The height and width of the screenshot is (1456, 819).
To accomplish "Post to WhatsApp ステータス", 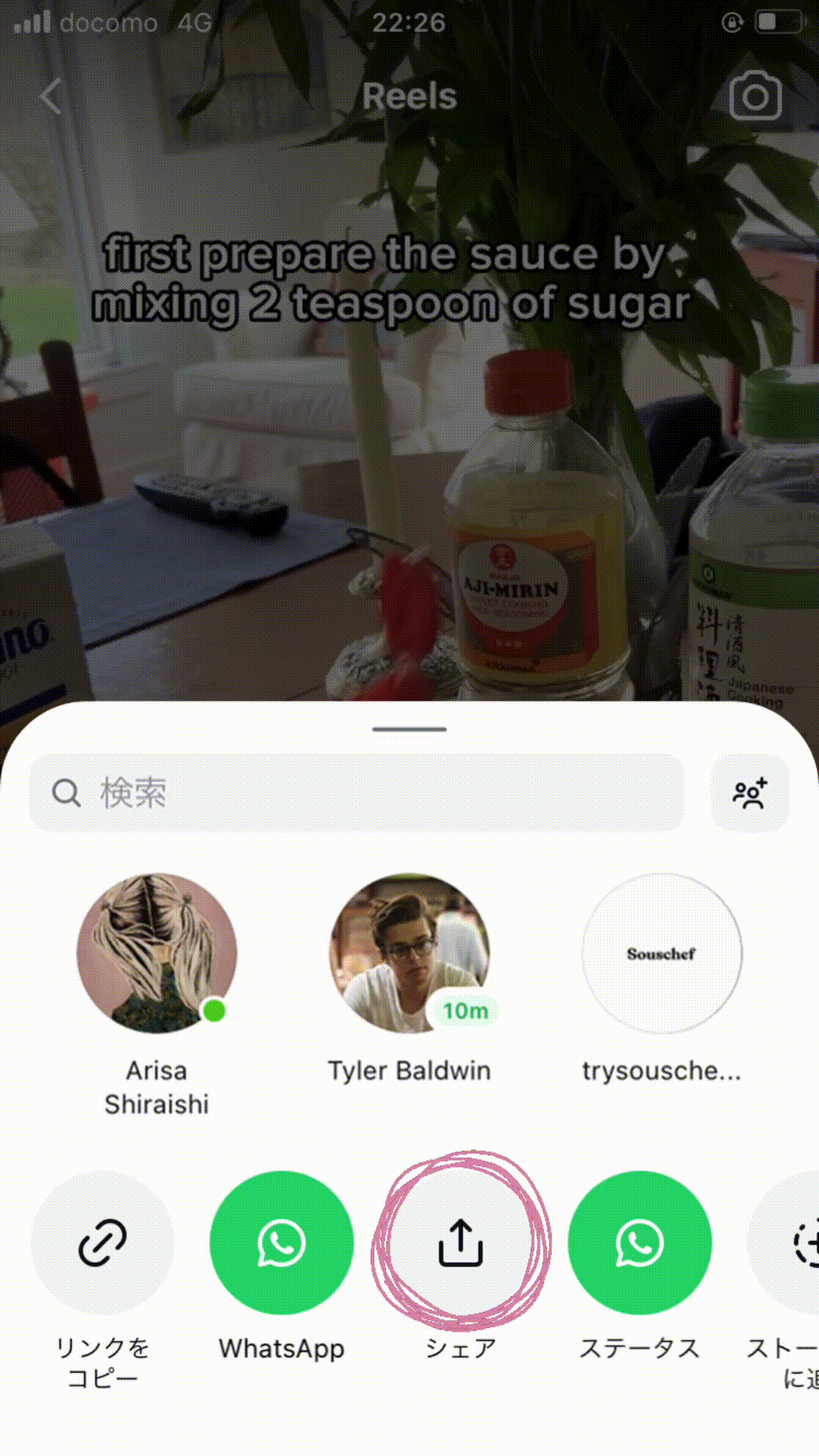I will click(x=639, y=1242).
